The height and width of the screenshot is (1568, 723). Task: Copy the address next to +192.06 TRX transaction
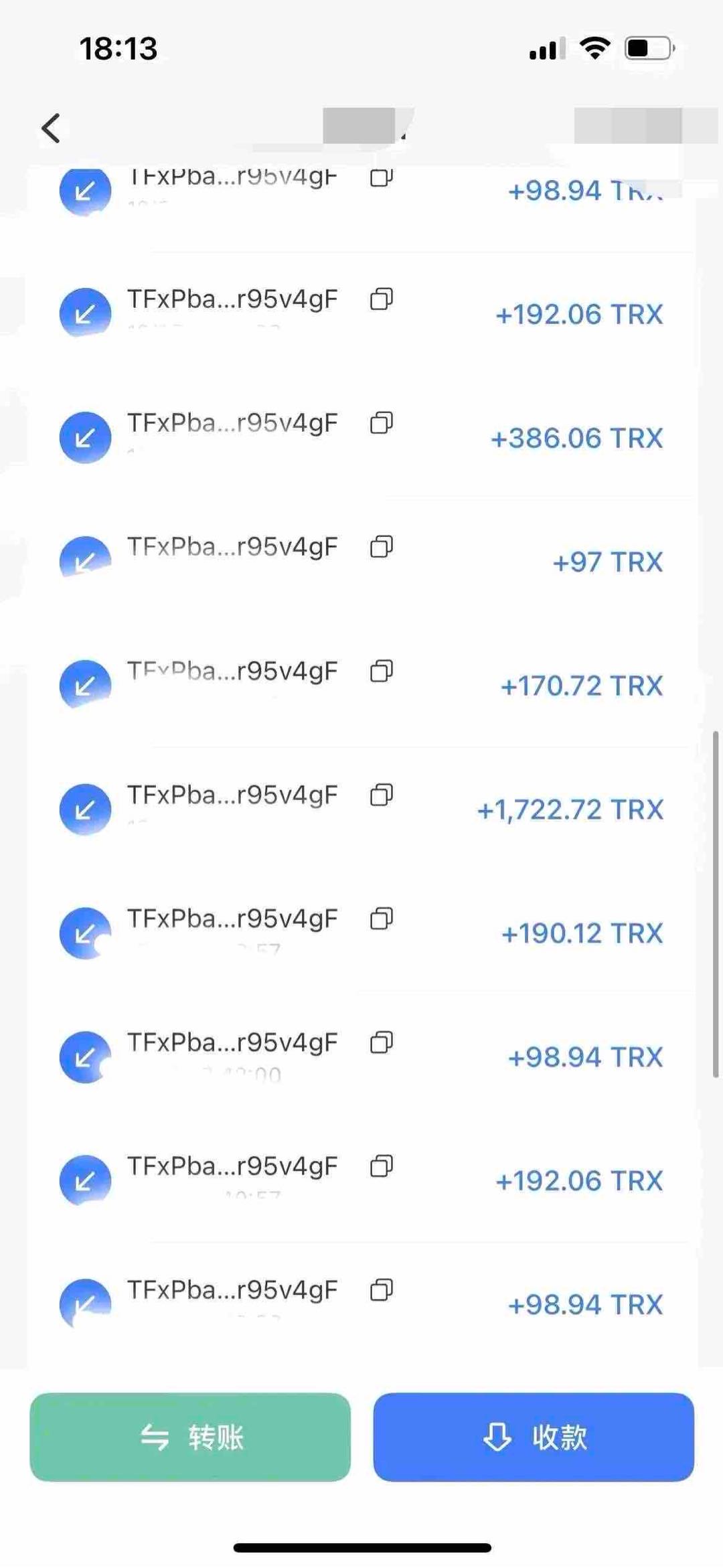[382, 300]
